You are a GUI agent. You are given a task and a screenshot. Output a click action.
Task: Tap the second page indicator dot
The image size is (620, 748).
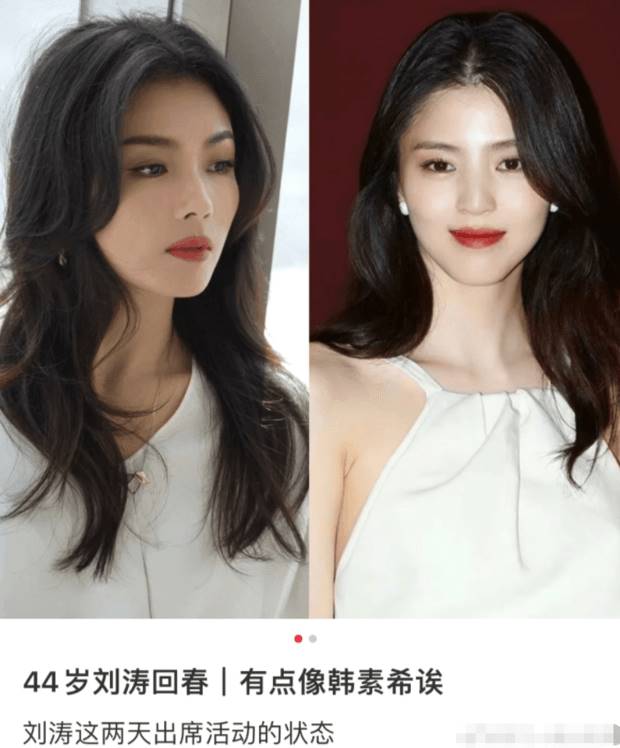(x=313, y=638)
